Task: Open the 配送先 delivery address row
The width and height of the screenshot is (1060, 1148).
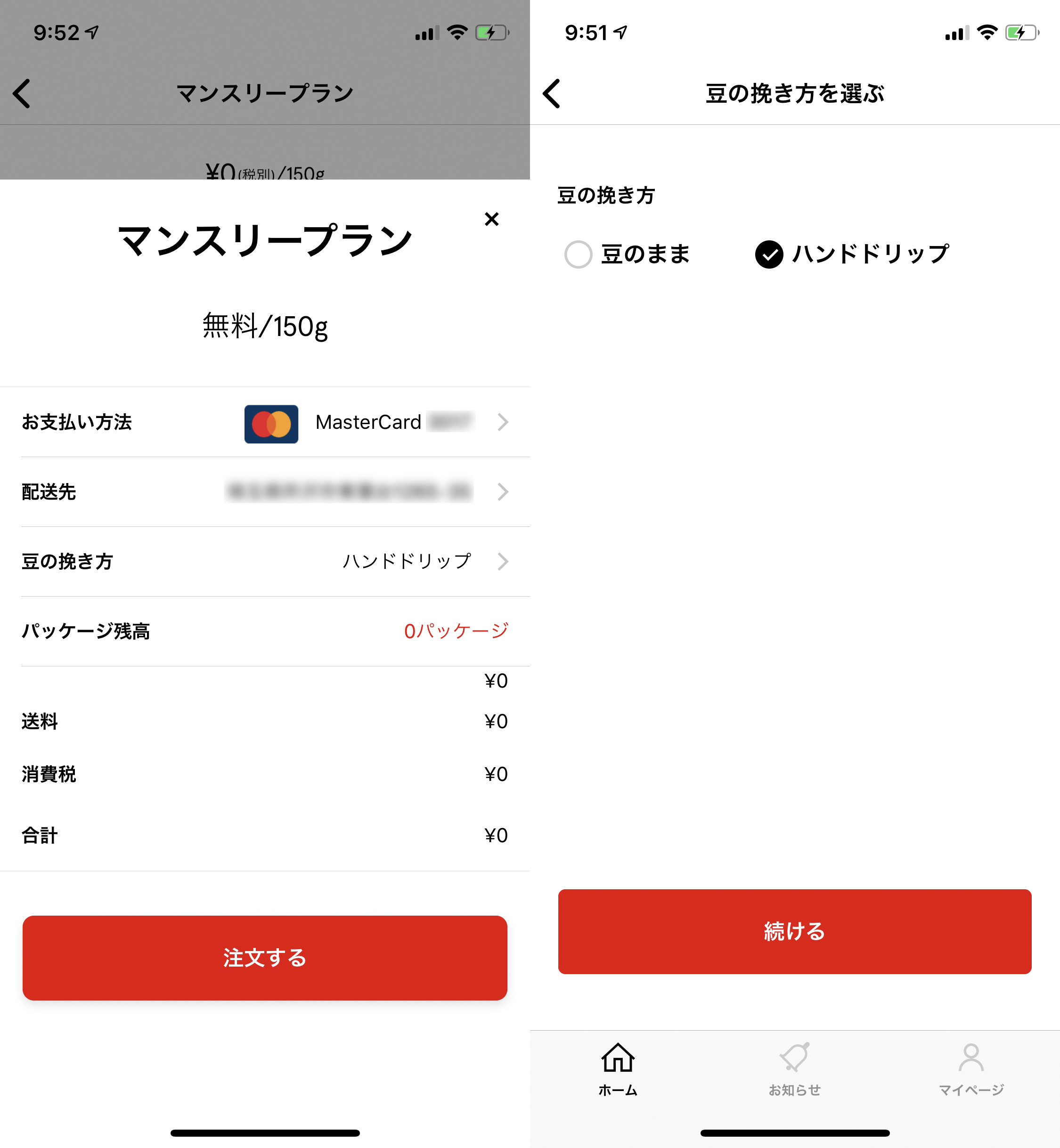Action: (265, 492)
